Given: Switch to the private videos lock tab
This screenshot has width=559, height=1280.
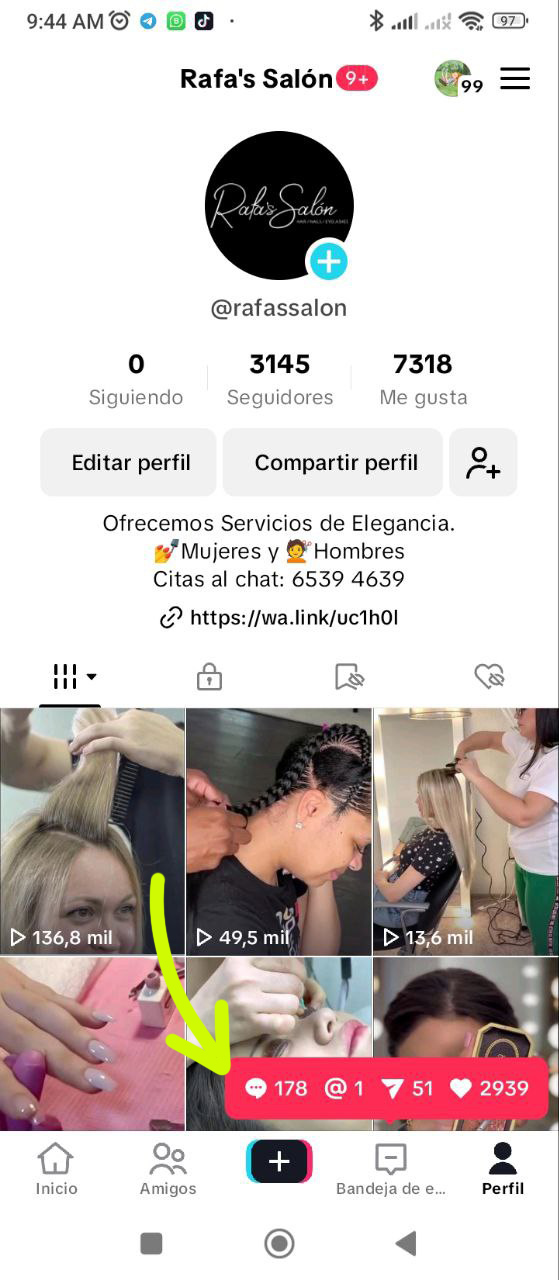Looking at the screenshot, I should pyautogui.click(x=209, y=677).
